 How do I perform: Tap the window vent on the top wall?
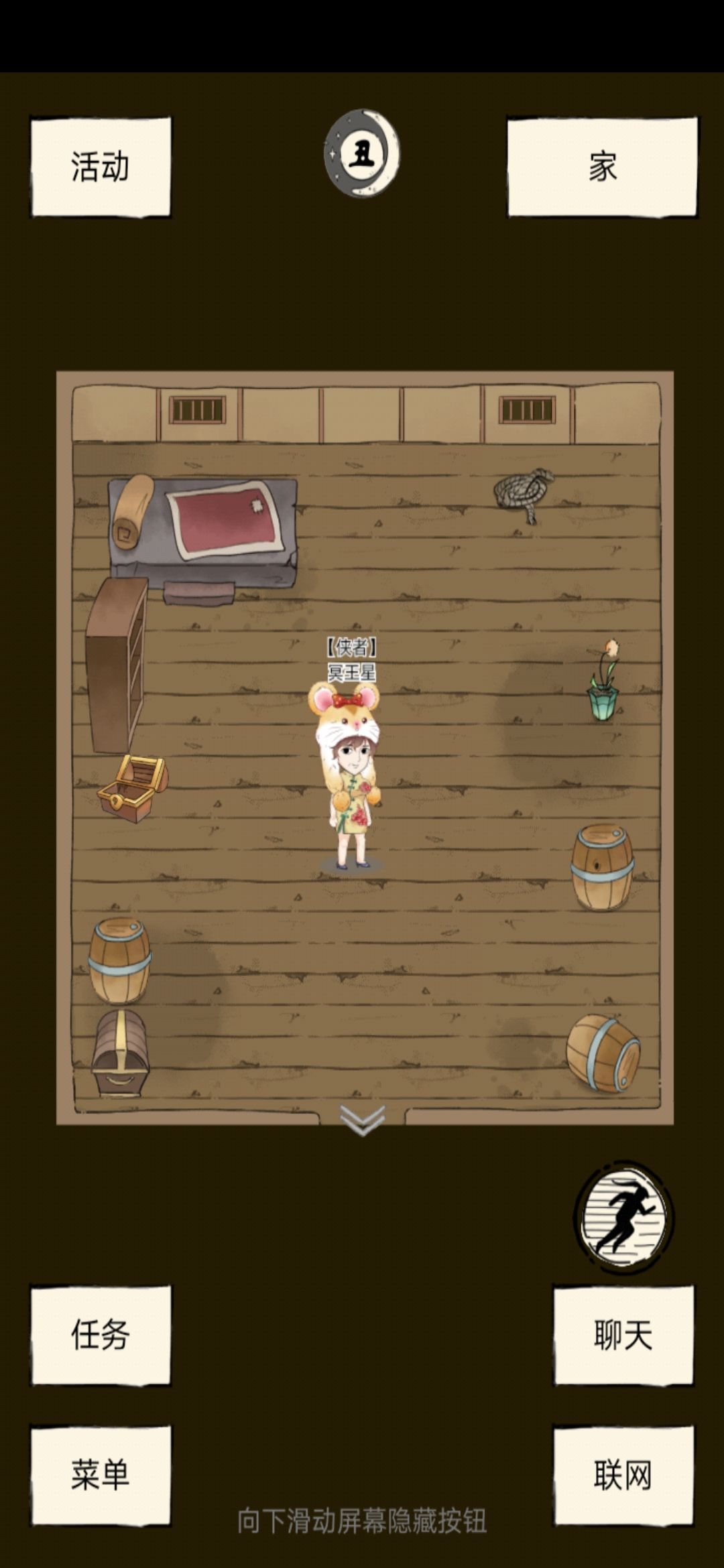click(194, 409)
